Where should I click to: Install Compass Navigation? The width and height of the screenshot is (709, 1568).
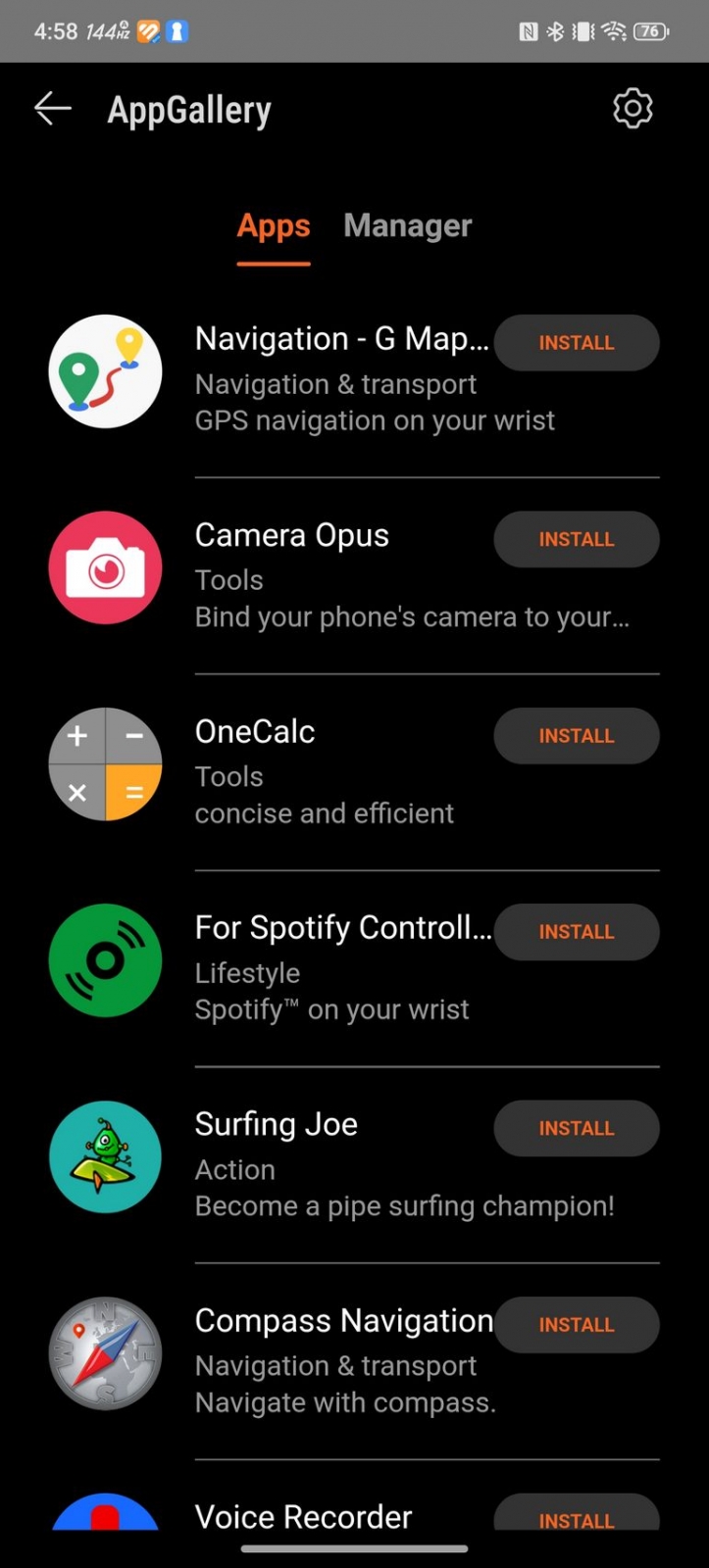click(577, 1325)
